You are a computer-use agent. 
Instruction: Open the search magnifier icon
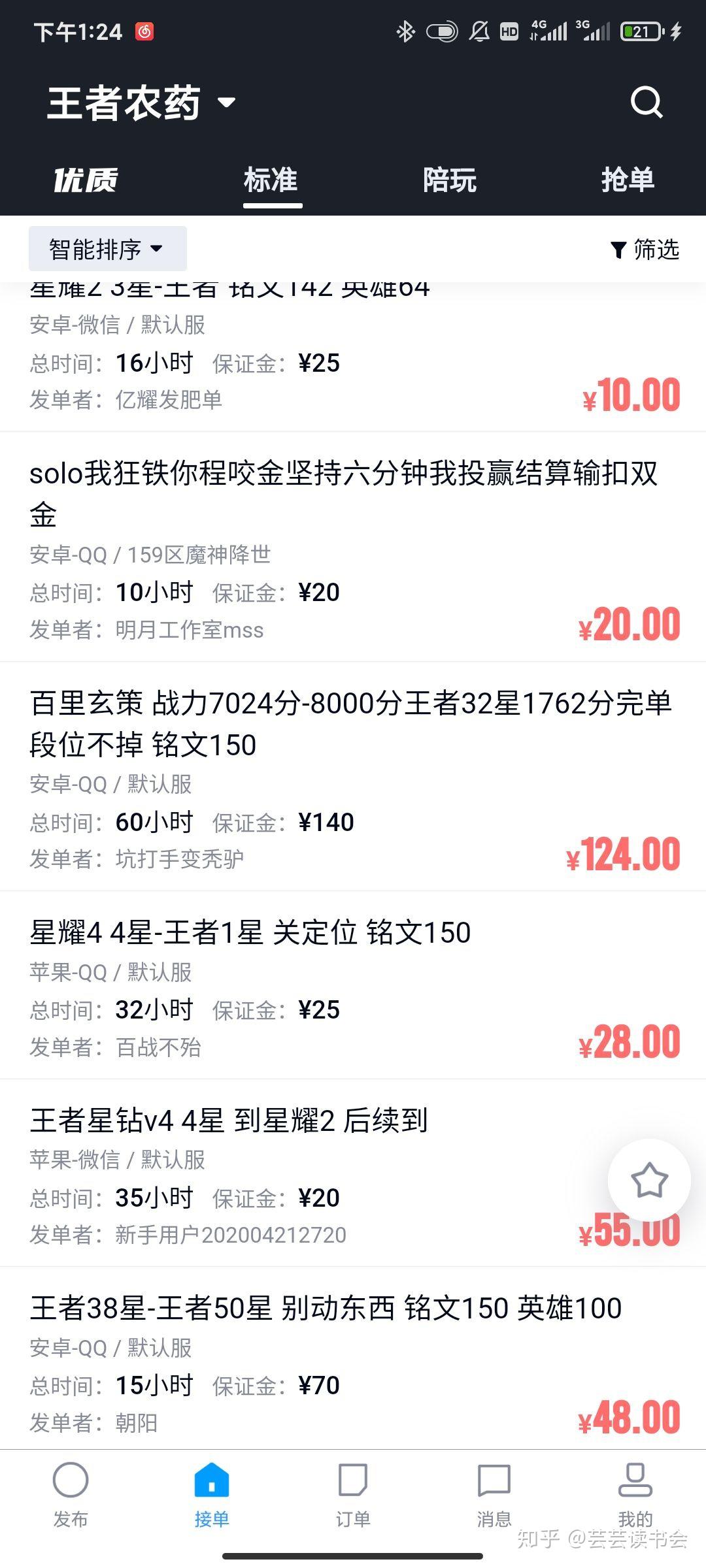pos(646,103)
